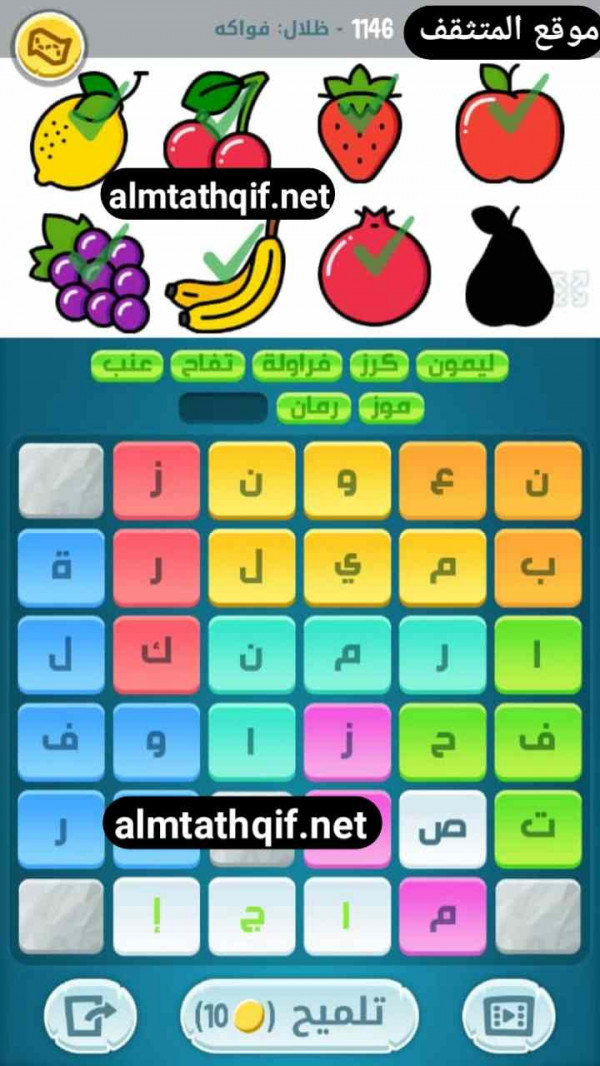Screen dimensions: 600x1066
Task: Pick the red ر letter tile
Action: point(157,569)
